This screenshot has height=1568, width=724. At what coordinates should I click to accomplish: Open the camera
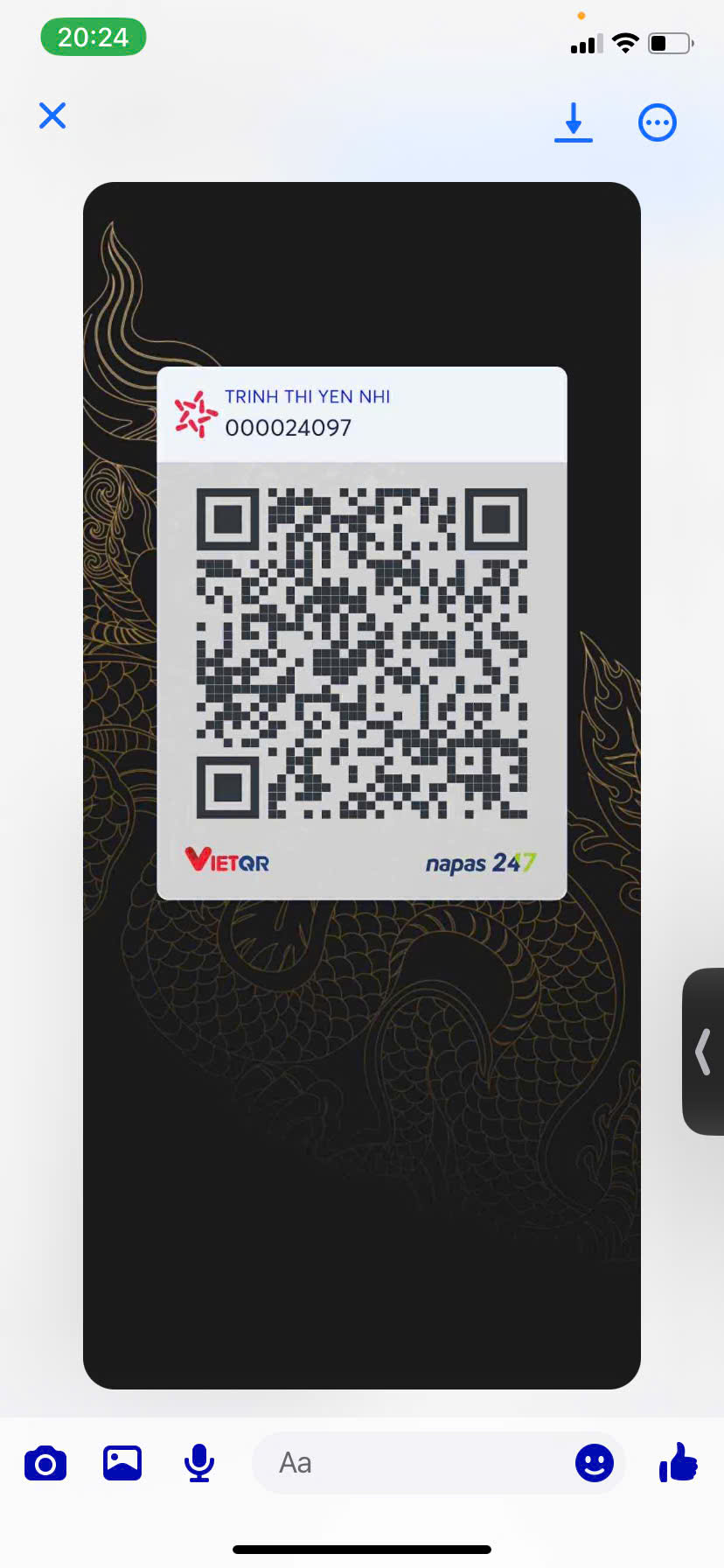pyautogui.click(x=45, y=1463)
